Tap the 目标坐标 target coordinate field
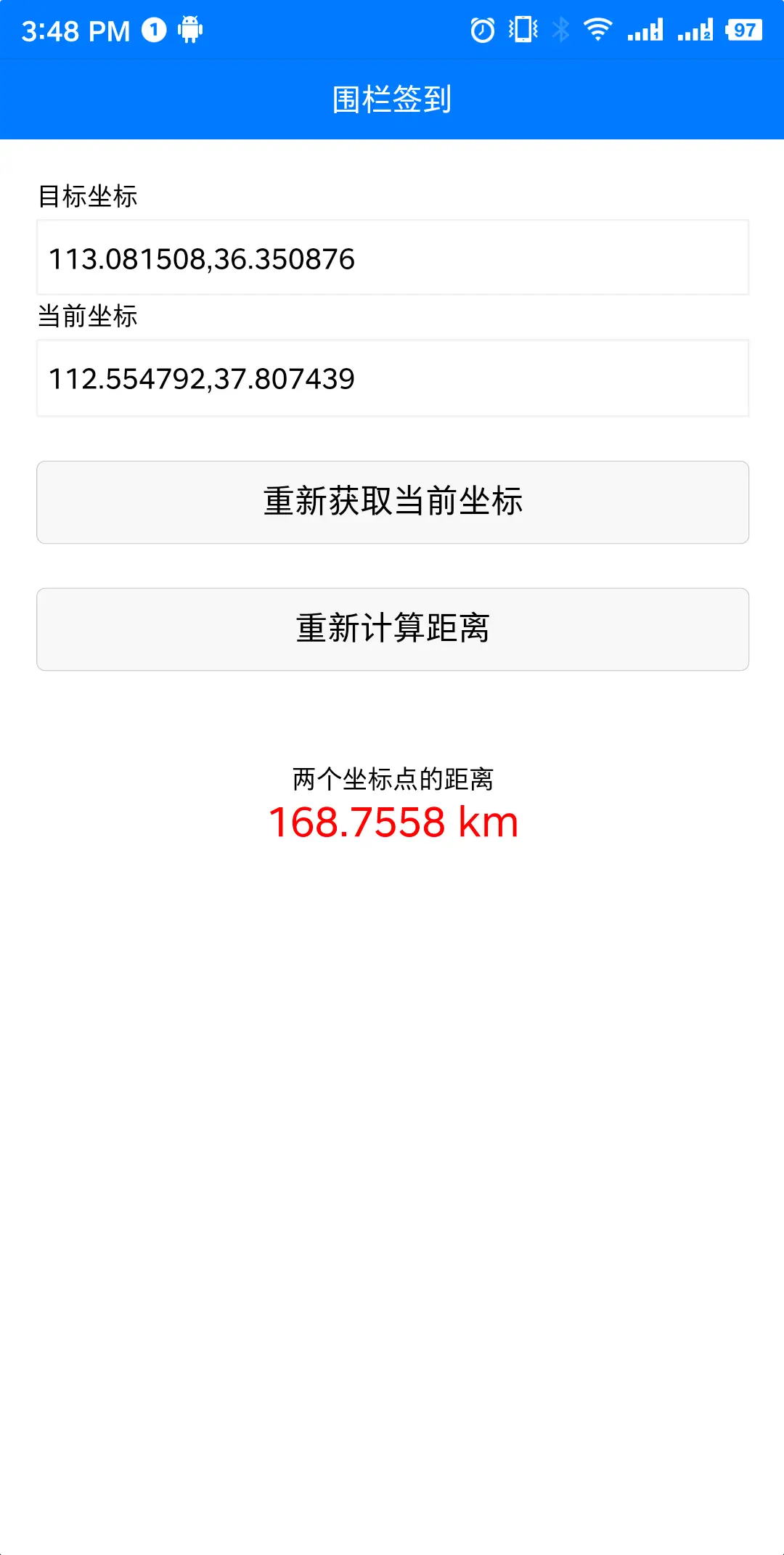The height and width of the screenshot is (1555, 784). [x=392, y=258]
